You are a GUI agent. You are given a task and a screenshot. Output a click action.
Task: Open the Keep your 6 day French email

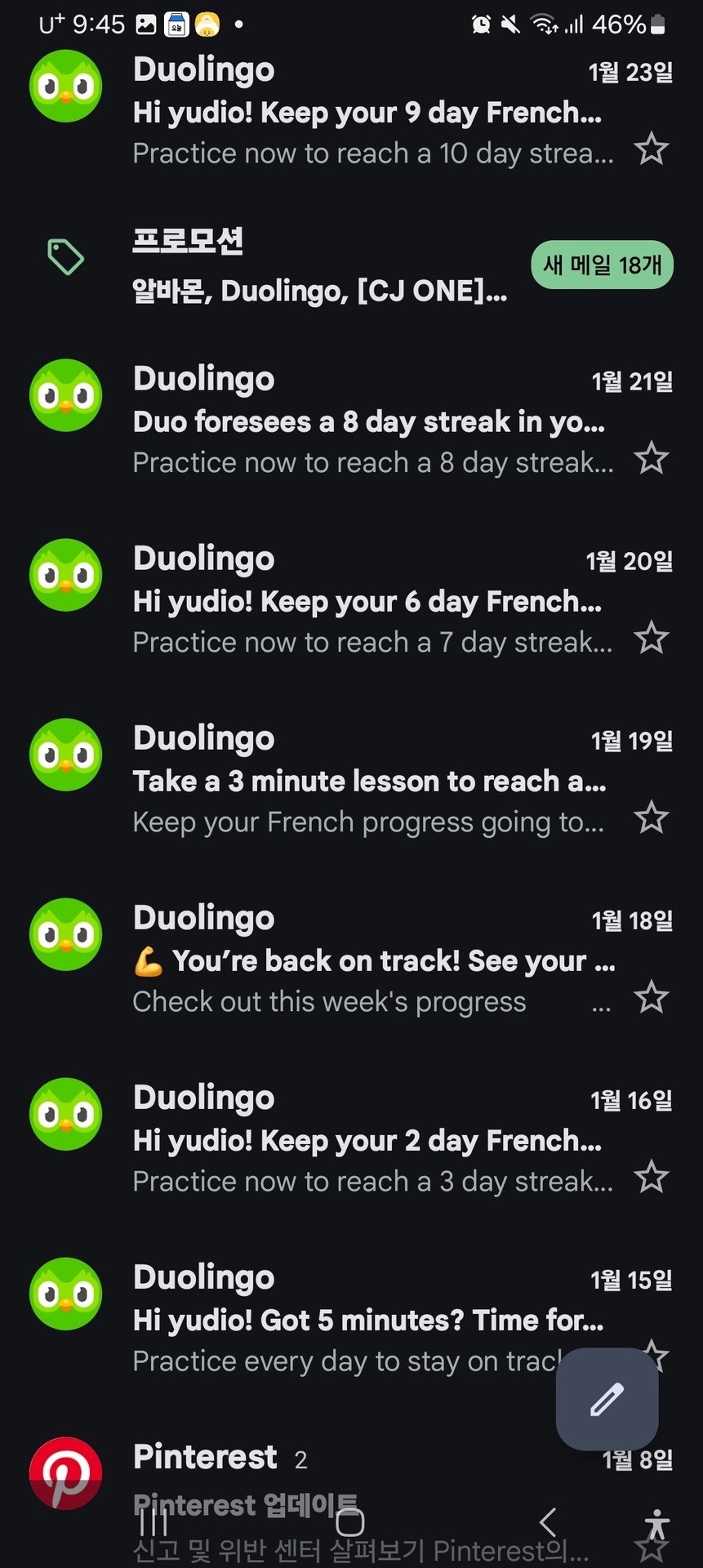tap(351, 599)
